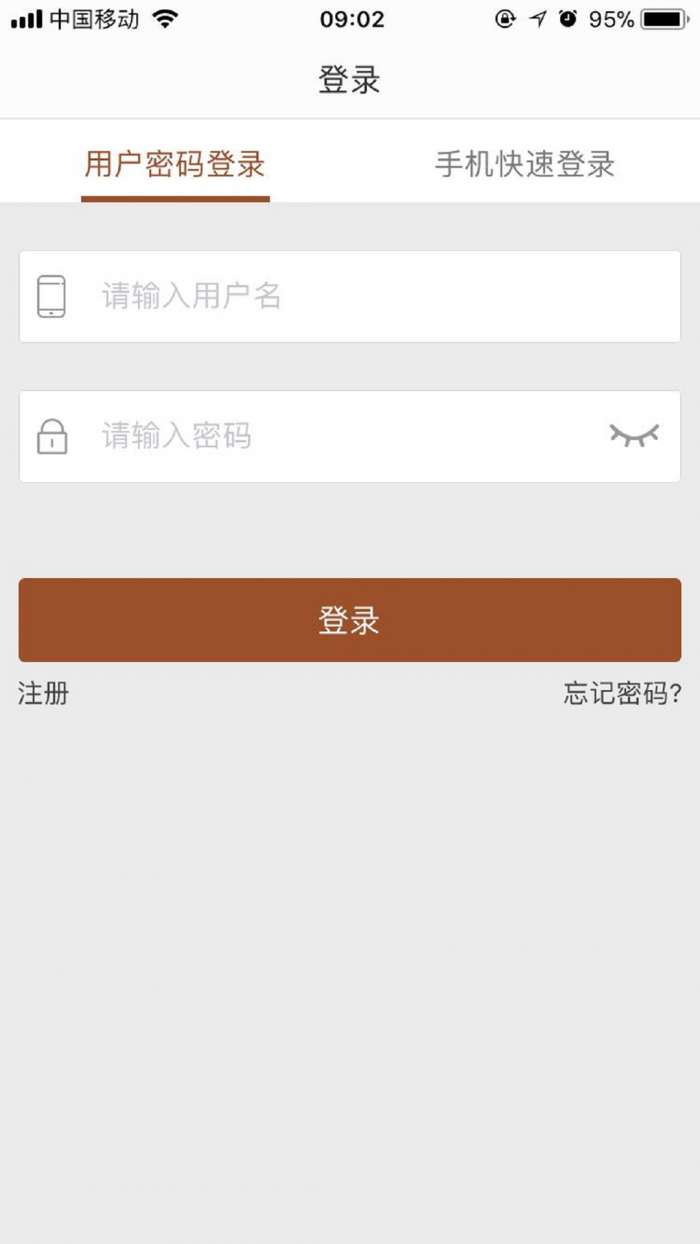Switch to the 手机快速登录 tab

tap(524, 164)
